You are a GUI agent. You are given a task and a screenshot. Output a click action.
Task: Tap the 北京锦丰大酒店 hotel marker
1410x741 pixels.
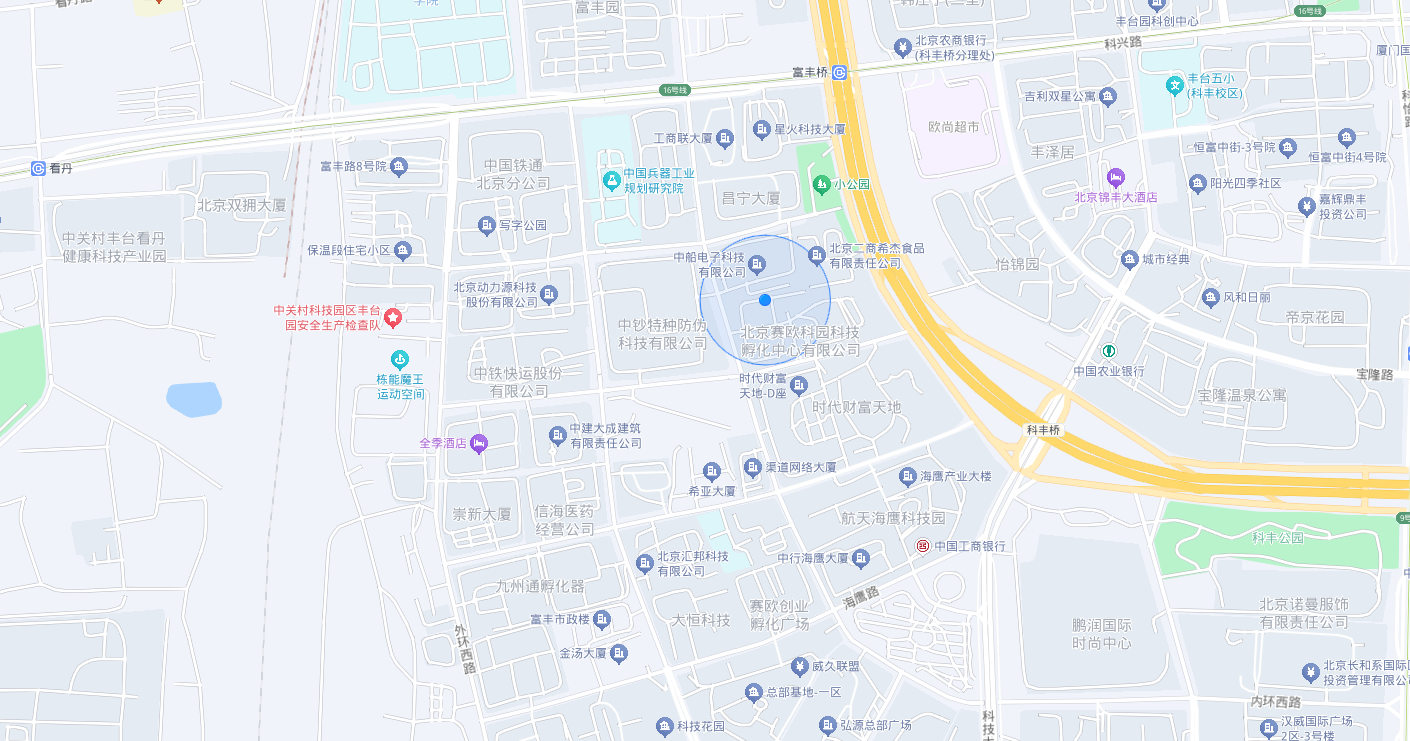tap(1116, 178)
